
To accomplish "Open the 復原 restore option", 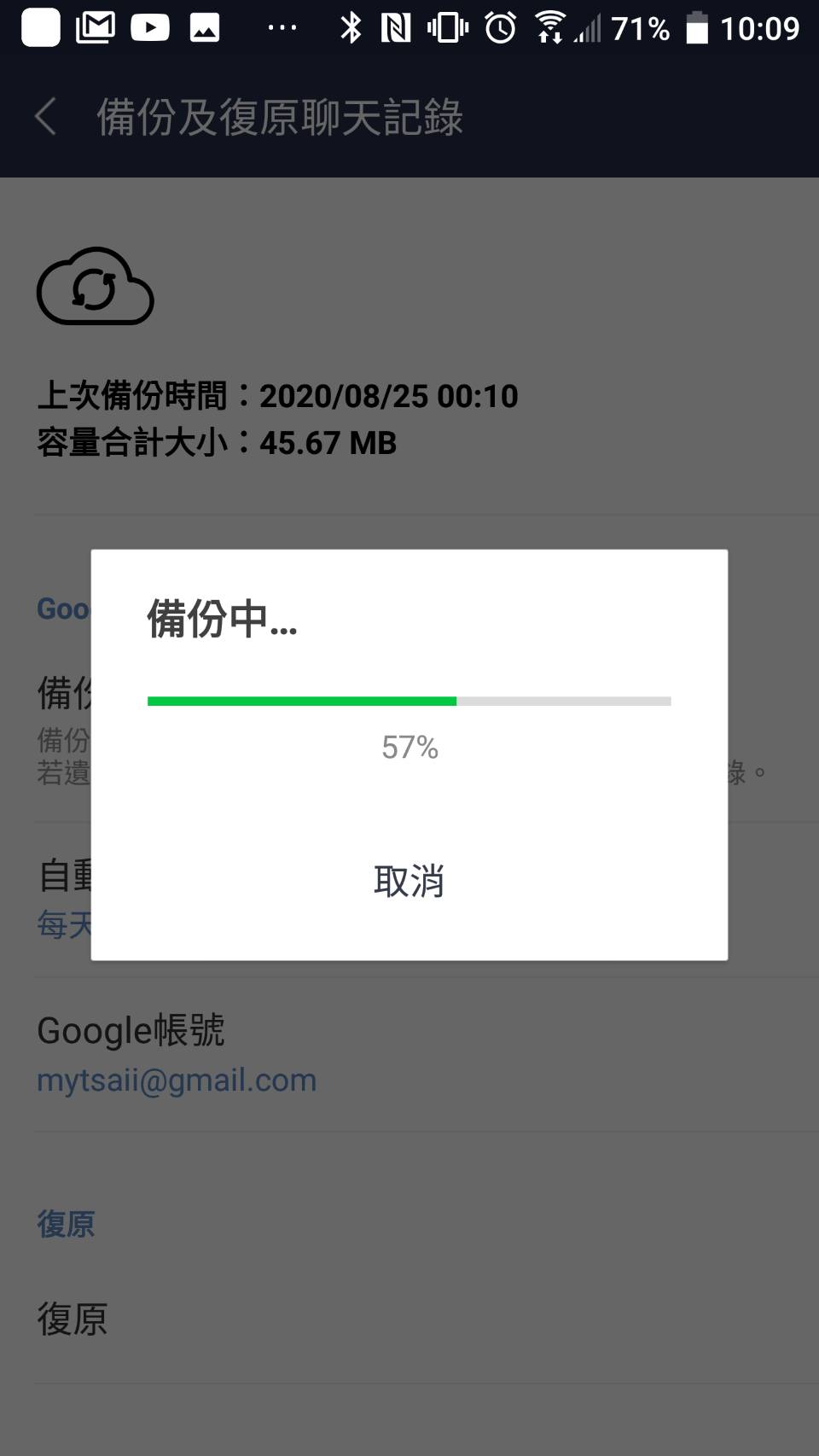I will [409, 1319].
